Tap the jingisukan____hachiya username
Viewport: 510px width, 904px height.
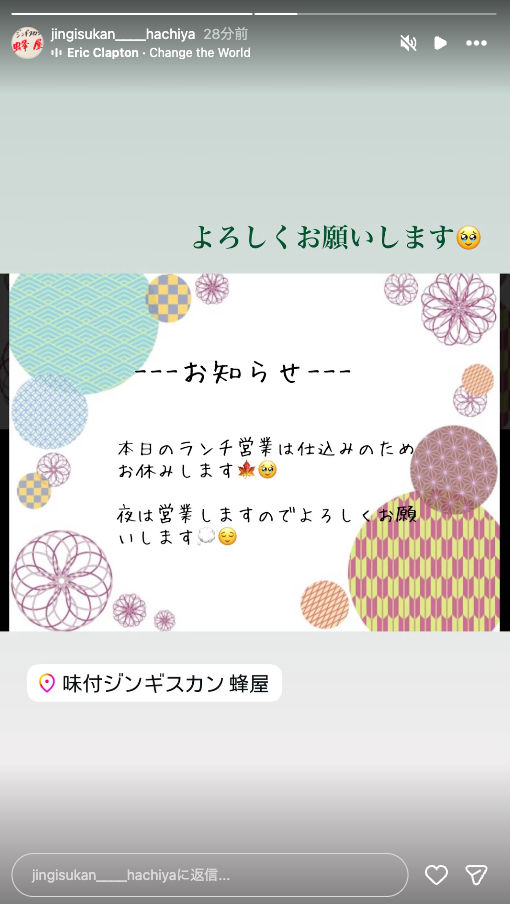(123, 34)
